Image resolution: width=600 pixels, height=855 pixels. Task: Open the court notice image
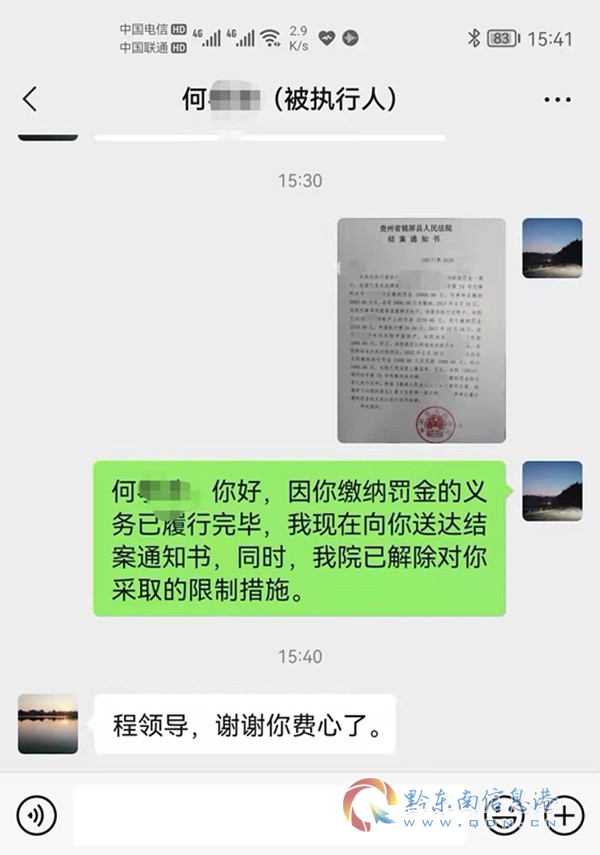point(420,330)
